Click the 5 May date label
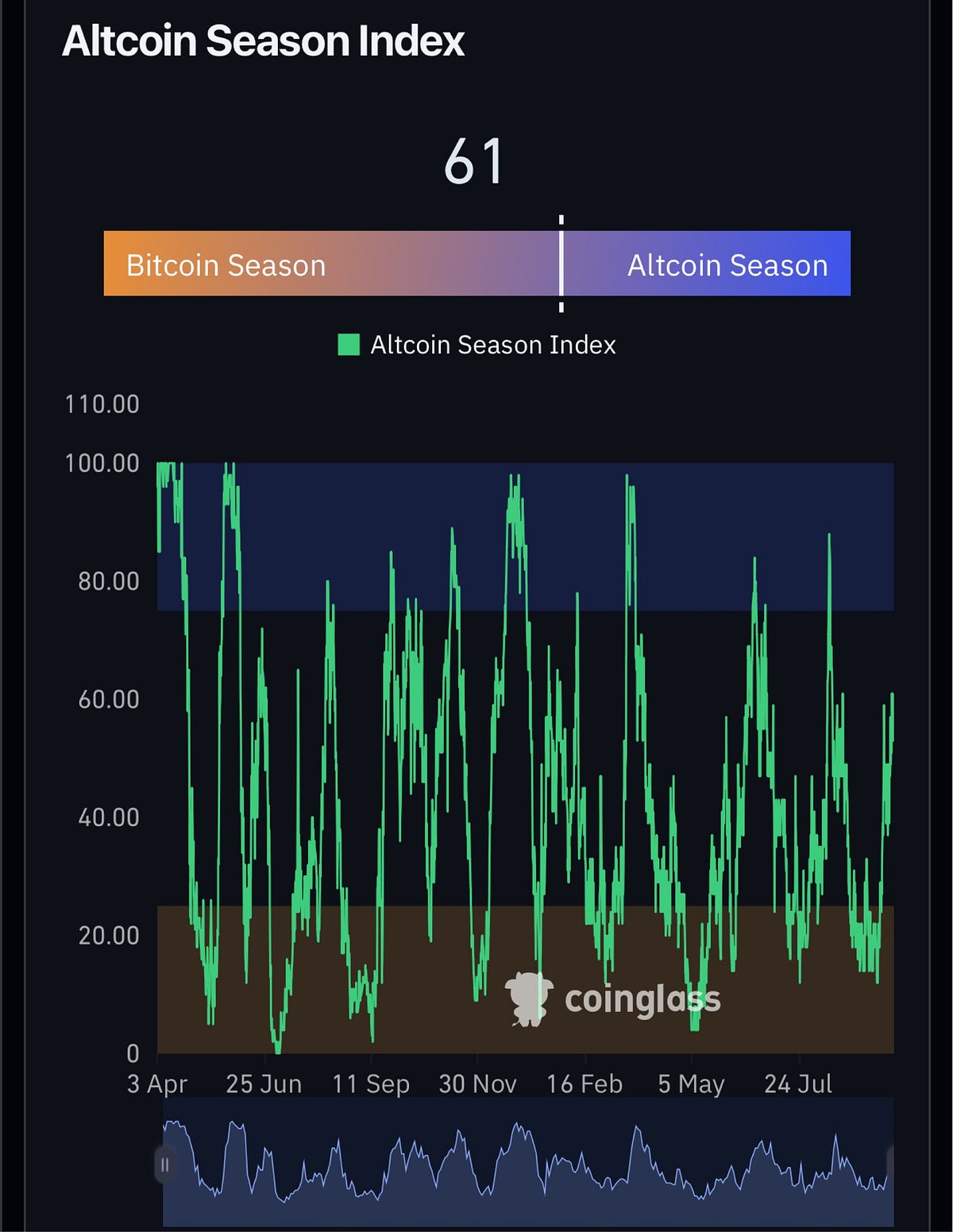Image resolution: width=953 pixels, height=1232 pixels. [693, 1083]
